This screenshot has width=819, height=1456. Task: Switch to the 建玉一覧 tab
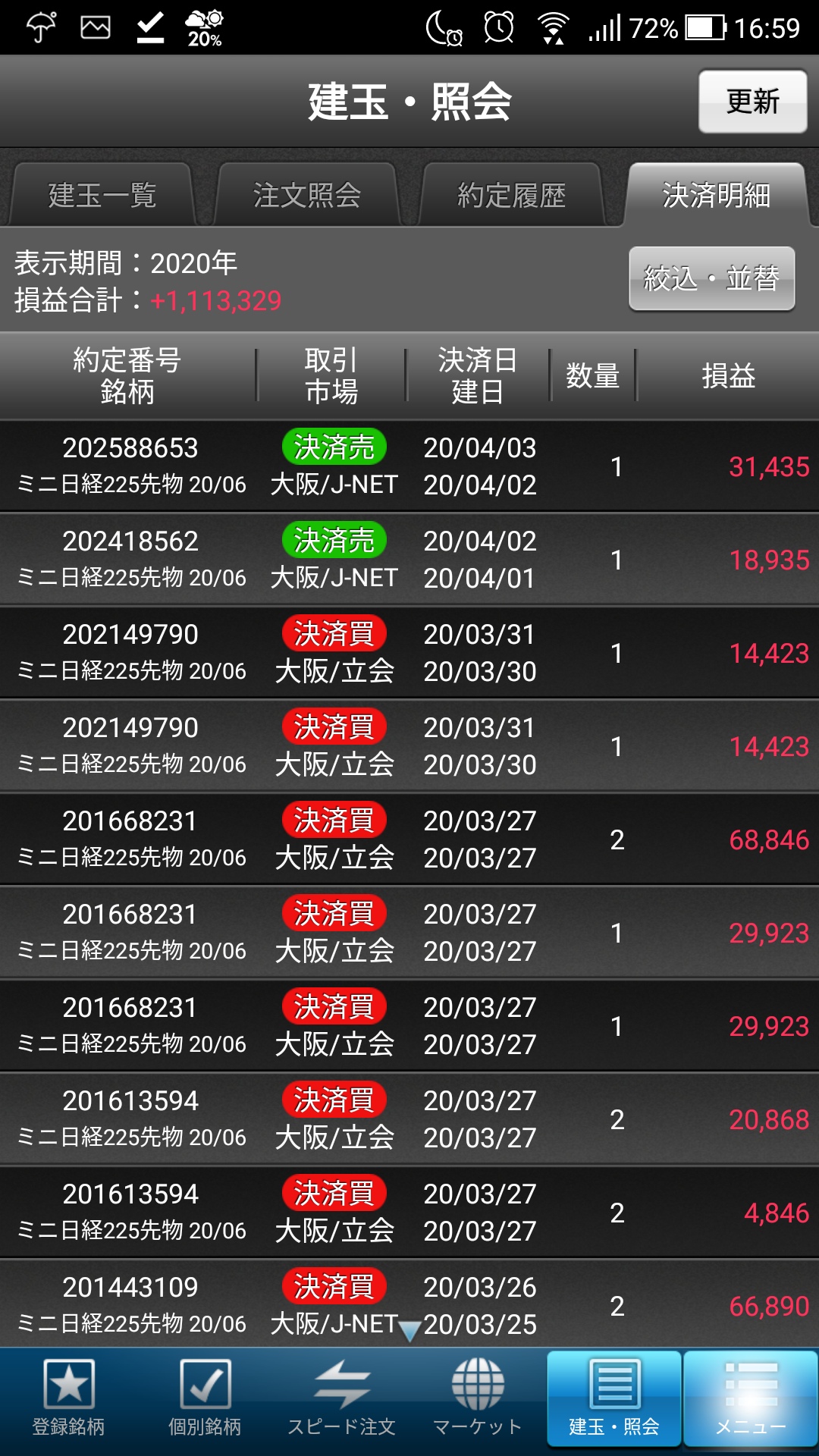tap(102, 196)
